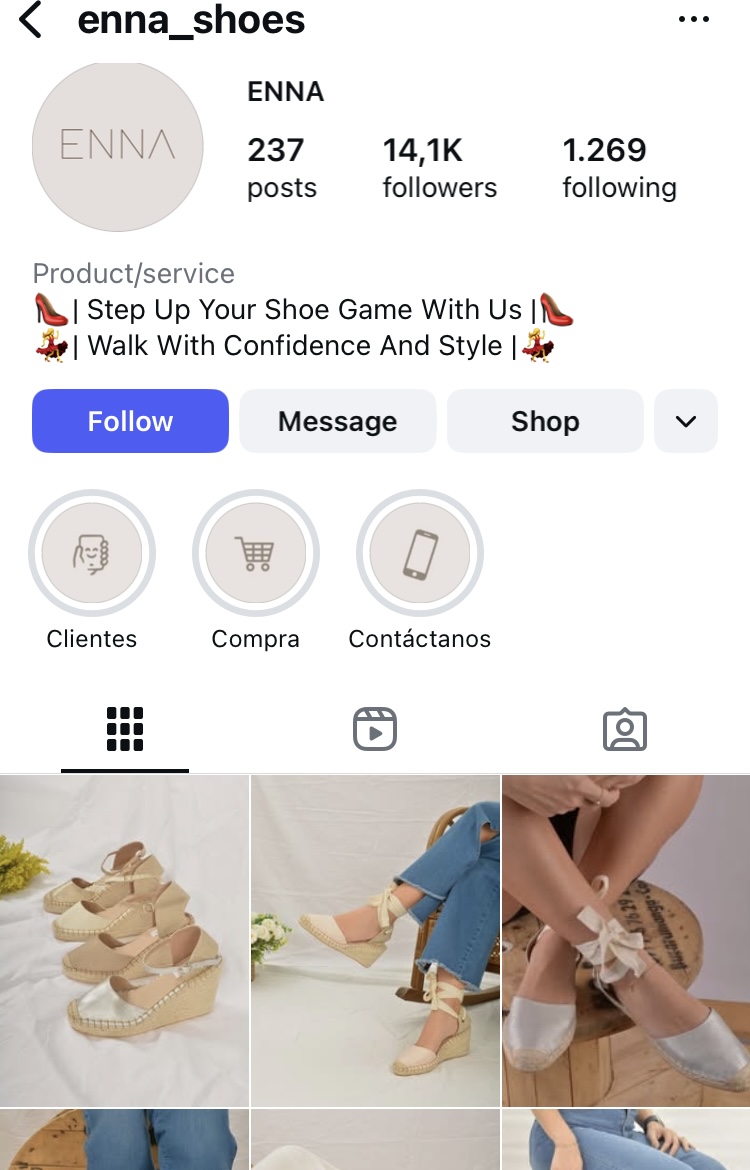Viewport: 750px width, 1170px height.
Task: Go back from enna_shoes profile
Action: pos(31,20)
